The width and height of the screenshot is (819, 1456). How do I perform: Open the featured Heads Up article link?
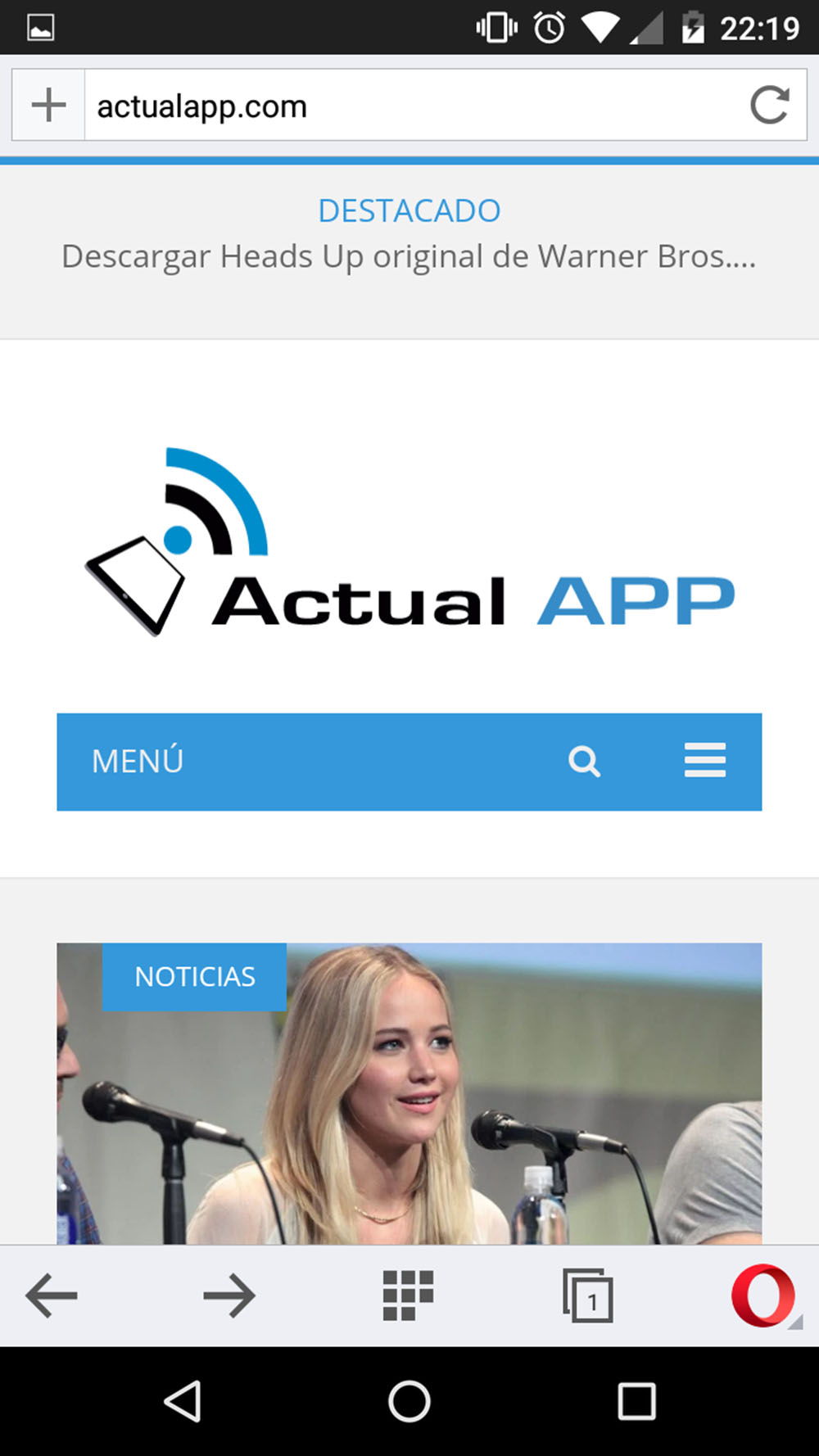409,256
